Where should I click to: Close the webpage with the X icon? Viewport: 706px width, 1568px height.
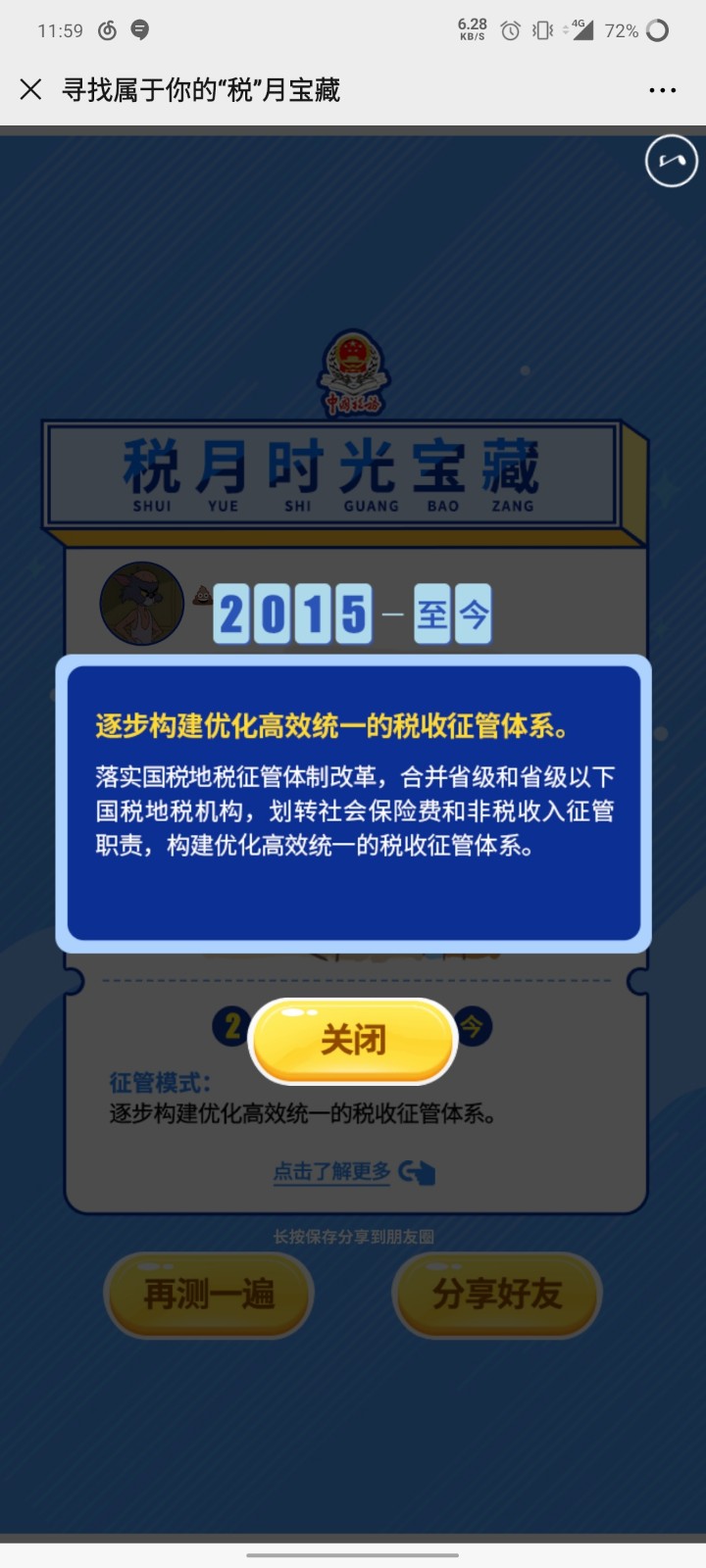30,90
